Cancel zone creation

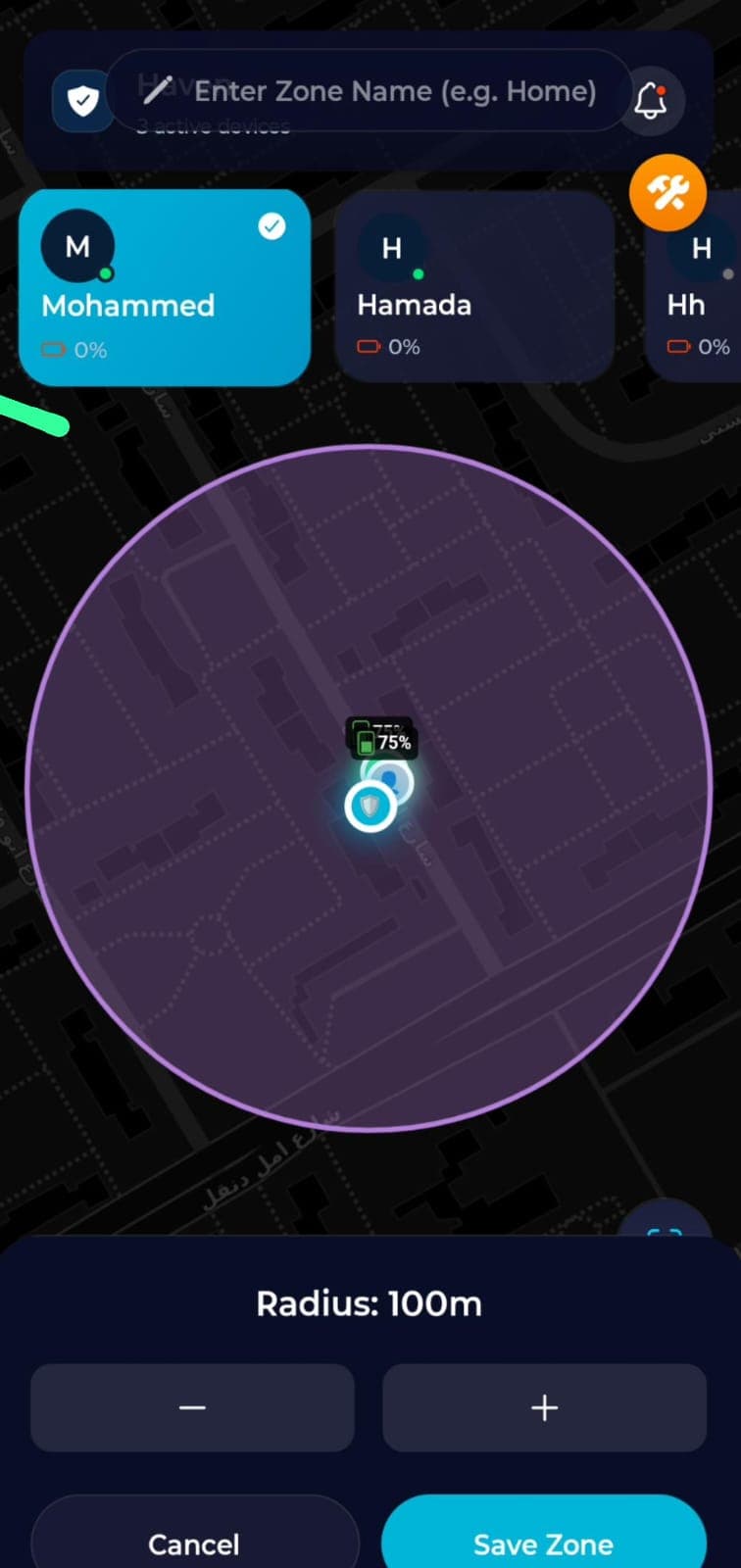194,1539
